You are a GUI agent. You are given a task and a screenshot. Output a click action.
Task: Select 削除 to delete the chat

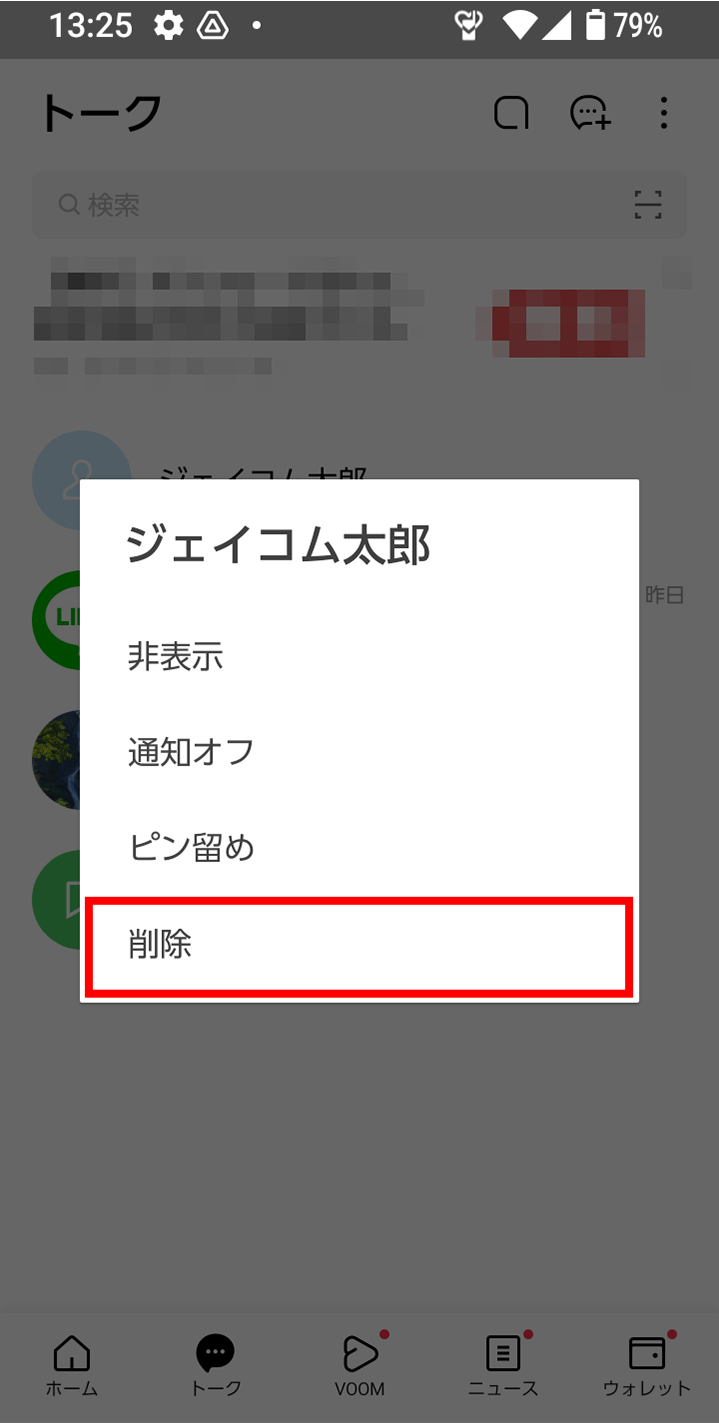[x=359, y=945]
